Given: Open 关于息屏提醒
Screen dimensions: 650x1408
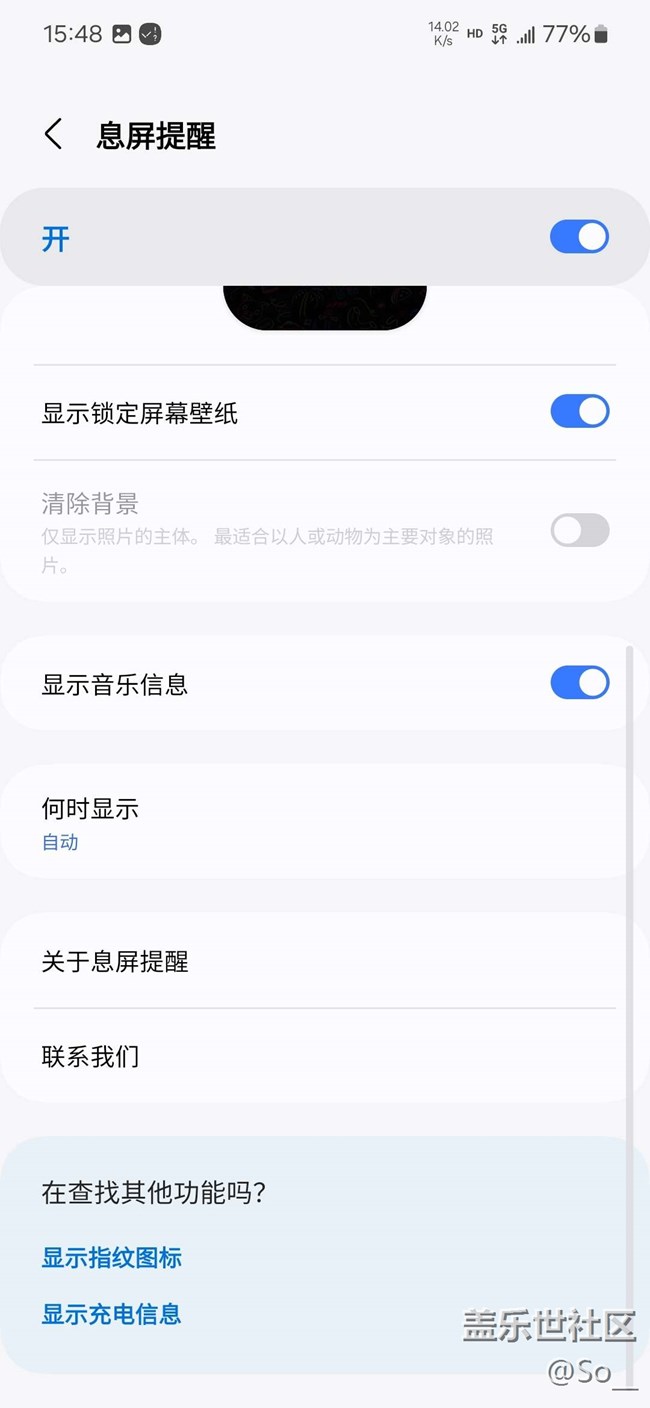Looking at the screenshot, I should point(325,961).
